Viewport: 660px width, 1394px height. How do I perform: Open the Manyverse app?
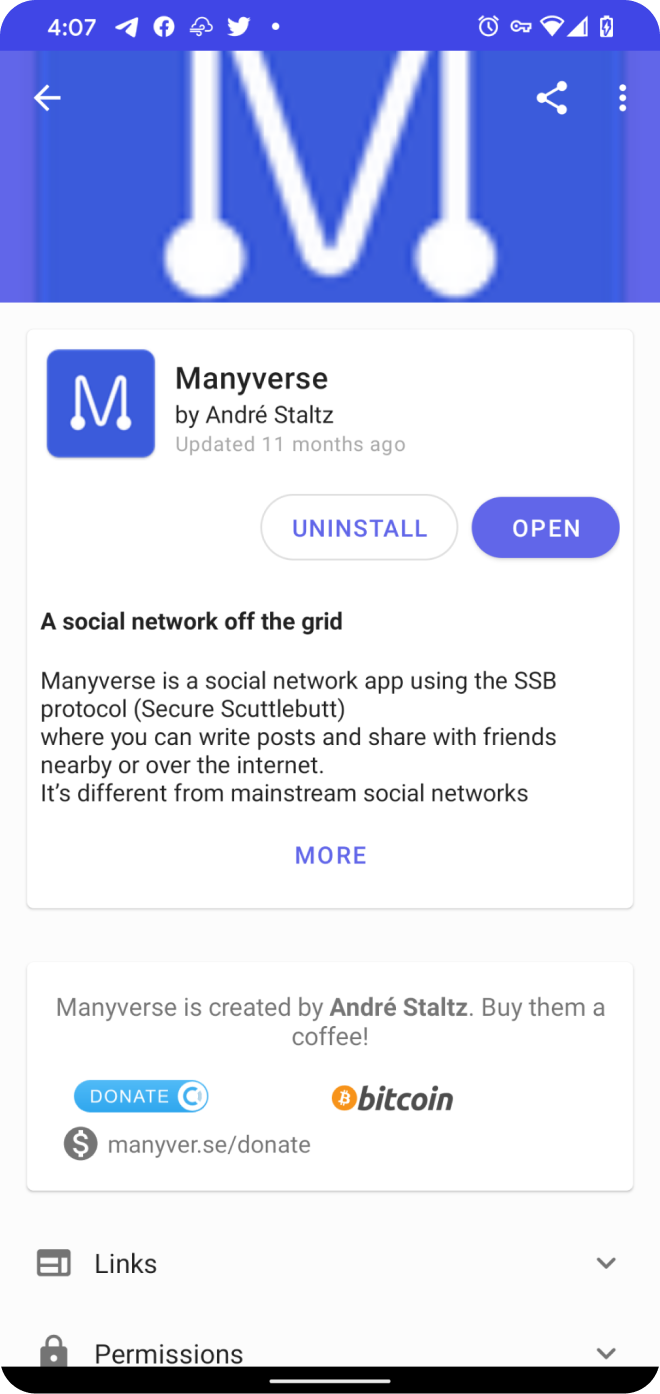[x=545, y=528]
